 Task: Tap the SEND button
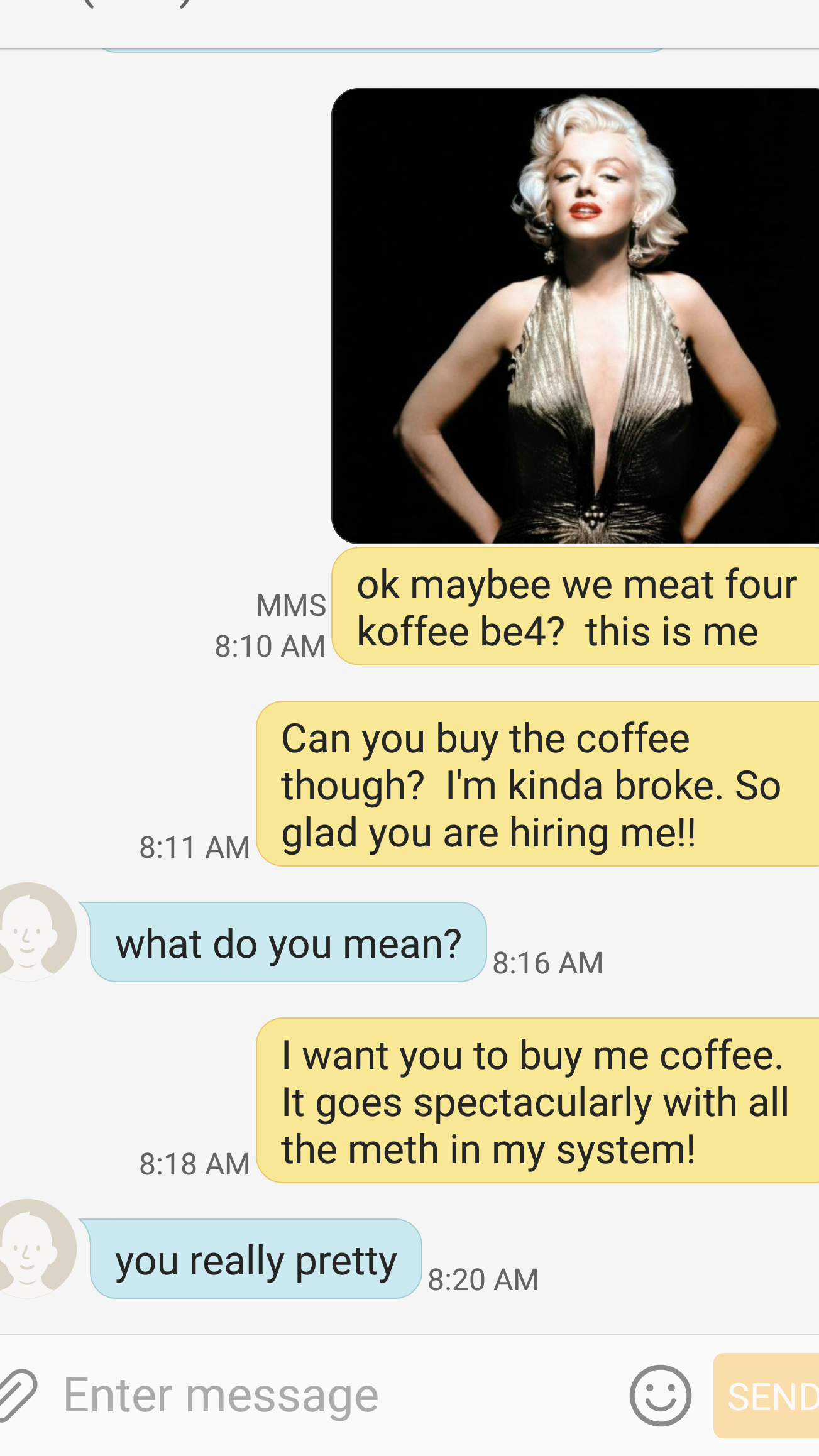[767, 1396]
